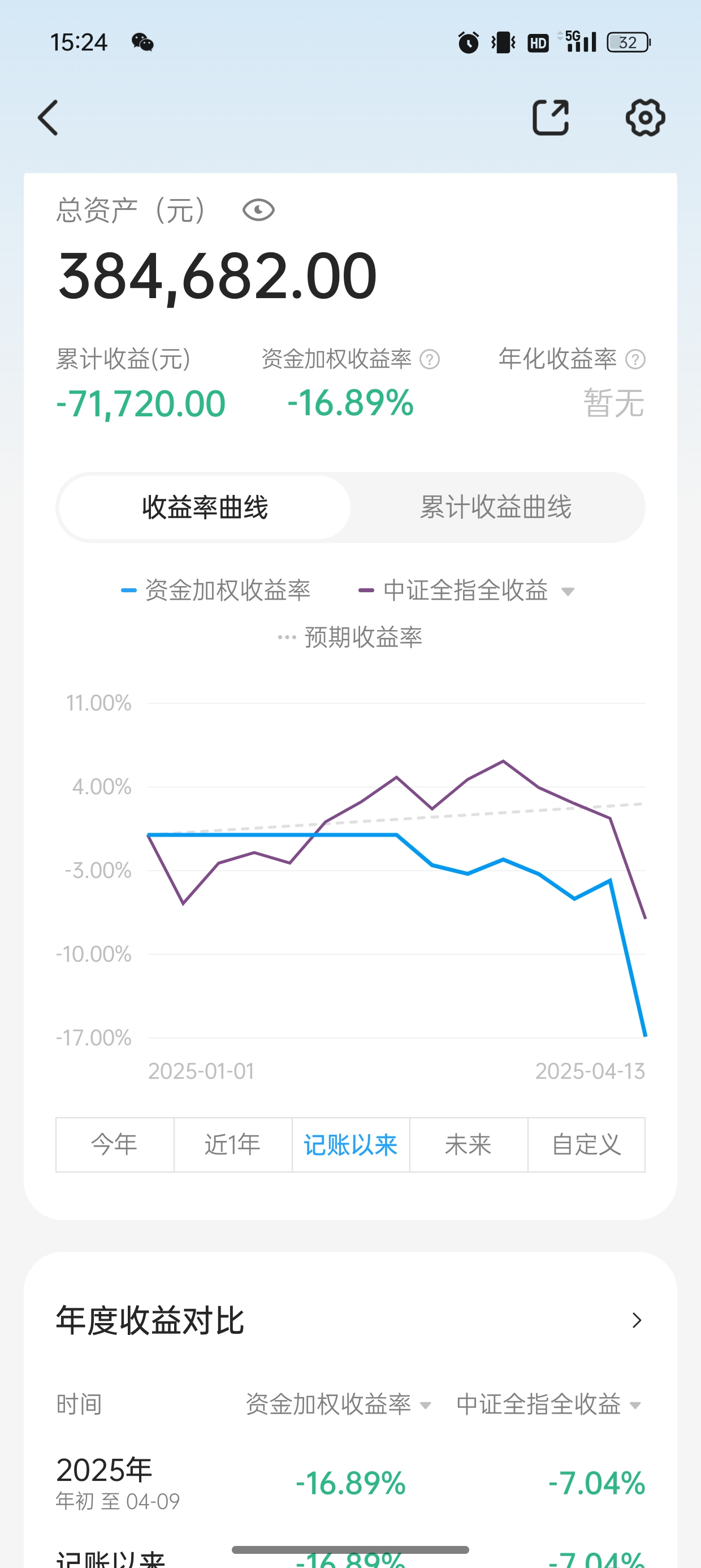Share this asset report
Screen dimensions: 701x1568
(x=551, y=118)
